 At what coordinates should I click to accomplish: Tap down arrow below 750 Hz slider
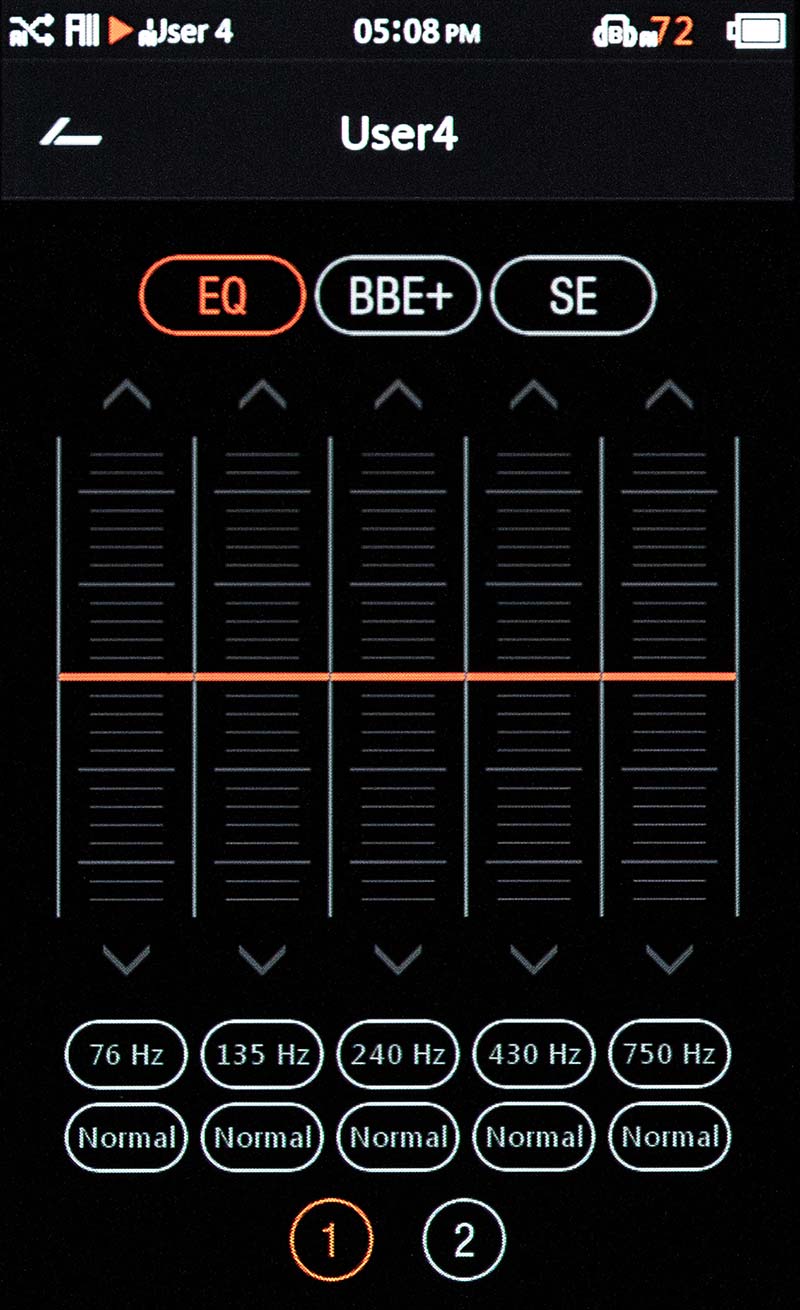pos(670,960)
